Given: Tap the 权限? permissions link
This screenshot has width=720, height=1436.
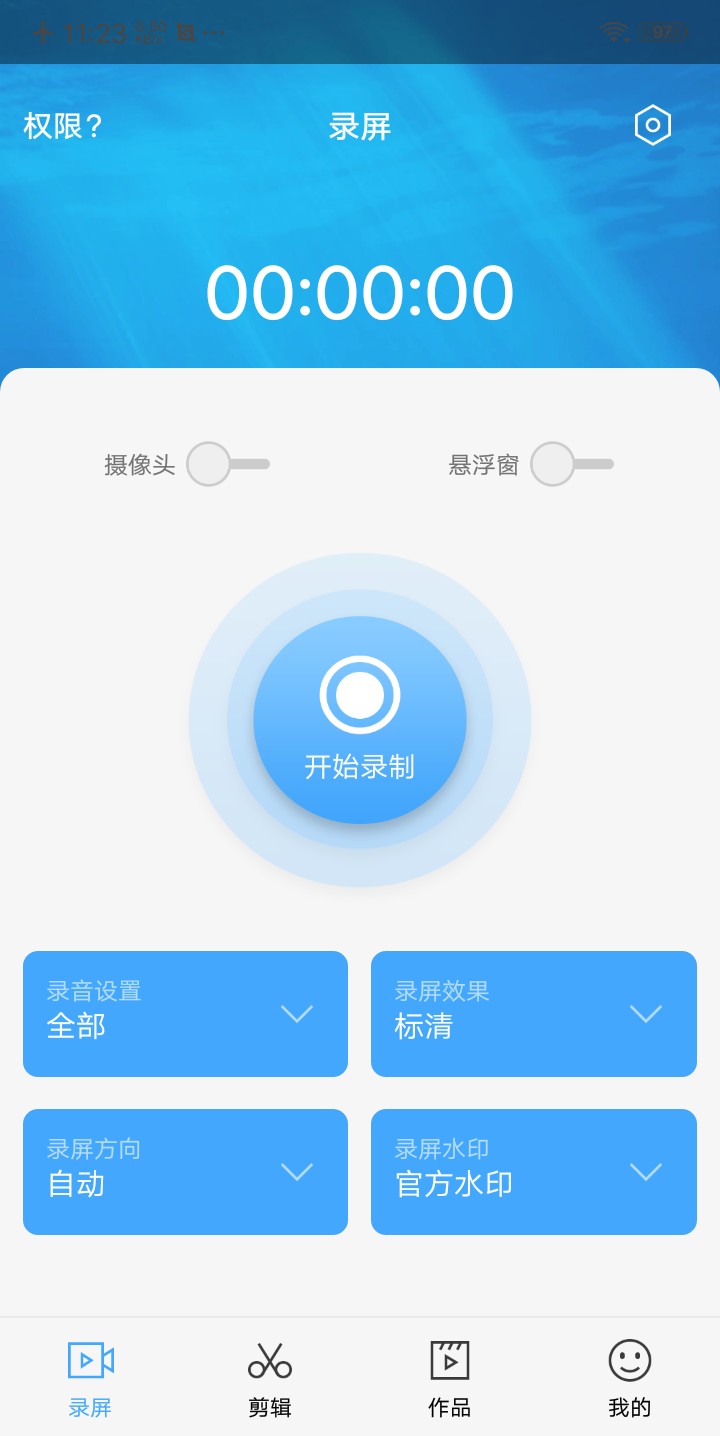Looking at the screenshot, I should click(63, 126).
